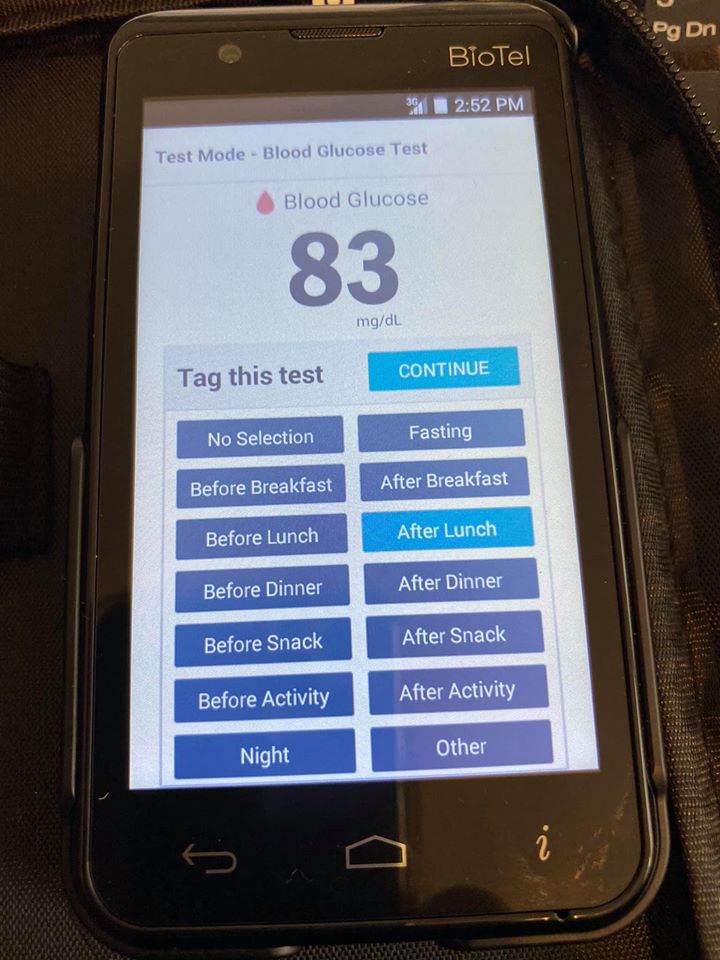Tag the reading as Other
The width and height of the screenshot is (720, 960).
460,746
